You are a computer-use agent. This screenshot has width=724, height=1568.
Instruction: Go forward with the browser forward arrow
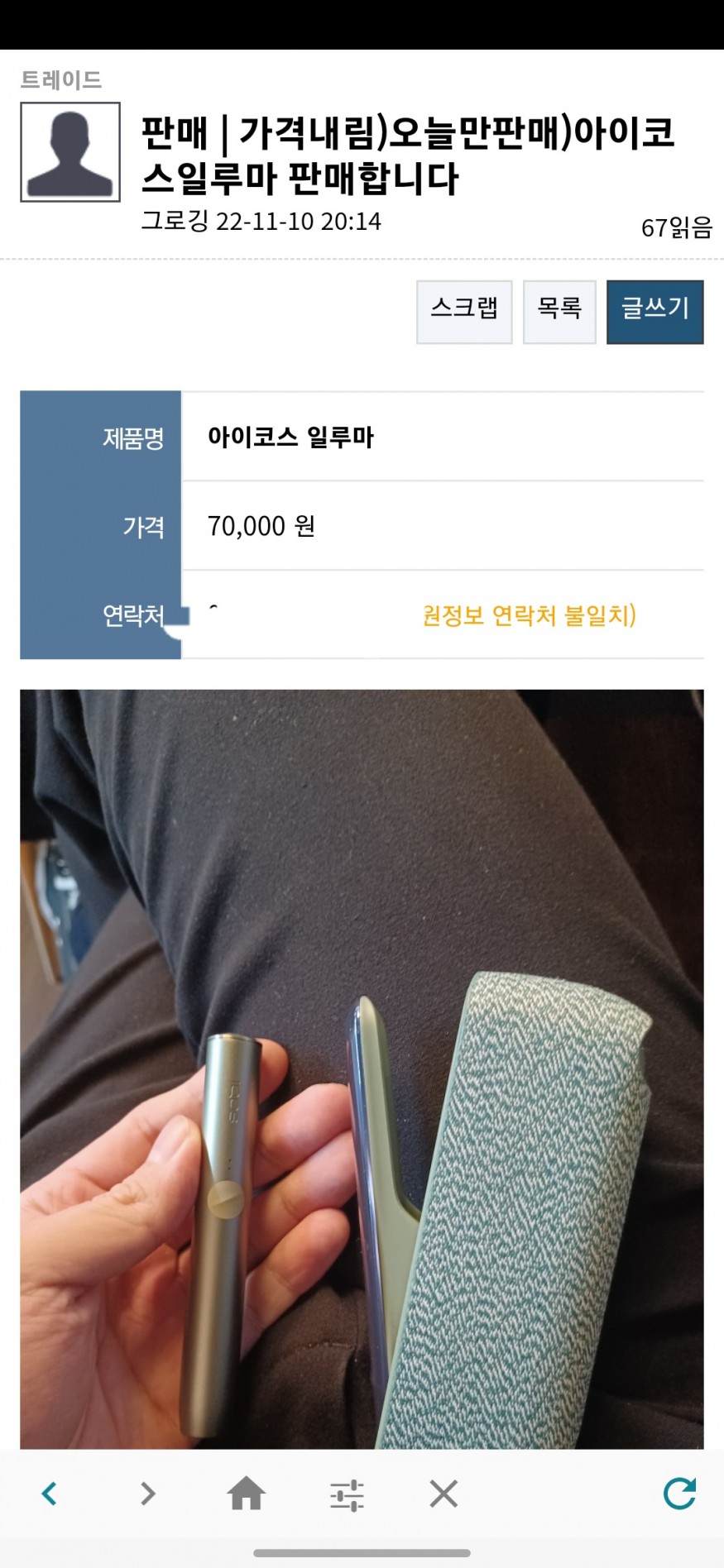coord(147,1494)
